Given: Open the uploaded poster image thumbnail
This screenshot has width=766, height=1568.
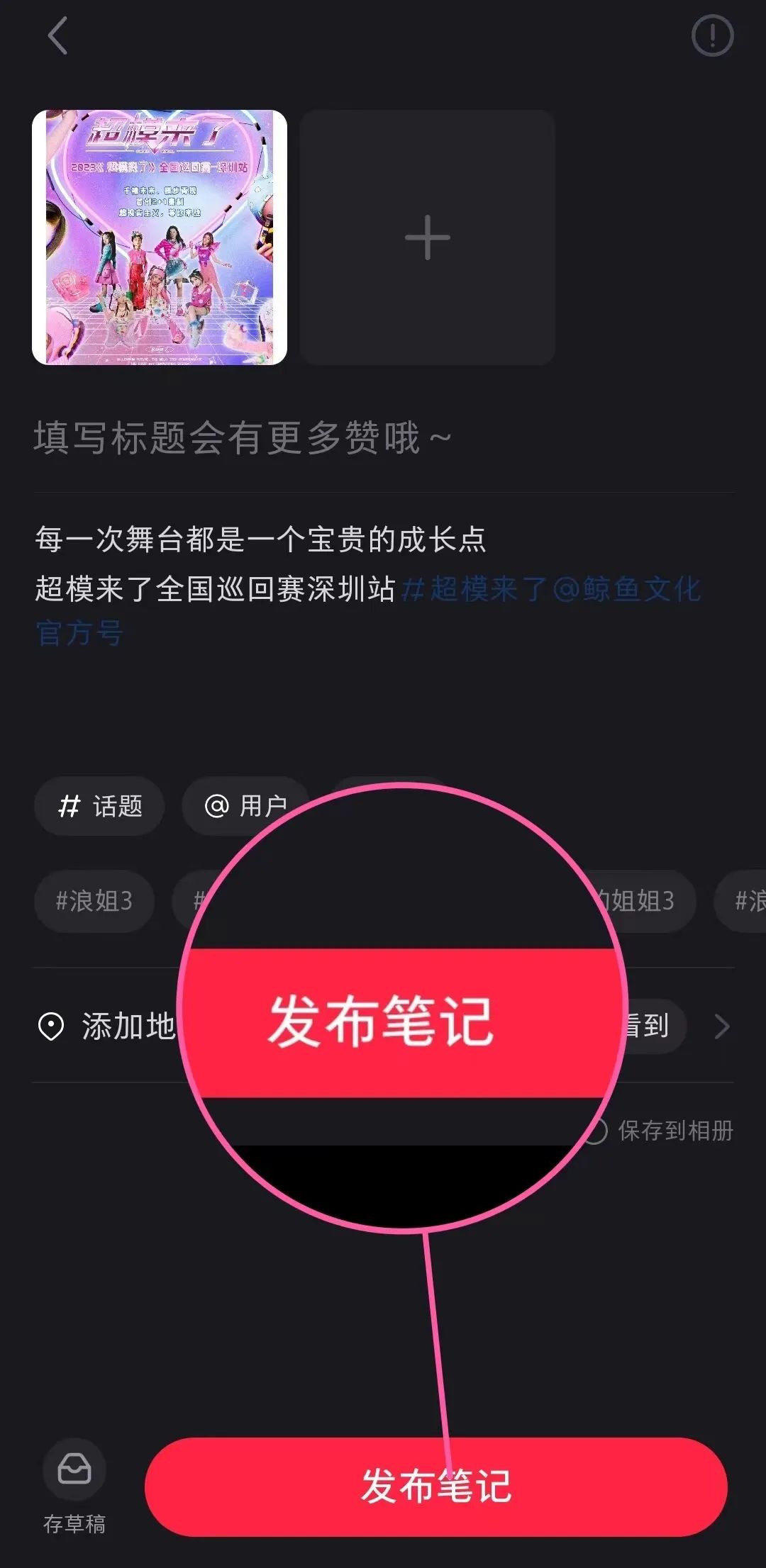Looking at the screenshot, I should 160,237.
